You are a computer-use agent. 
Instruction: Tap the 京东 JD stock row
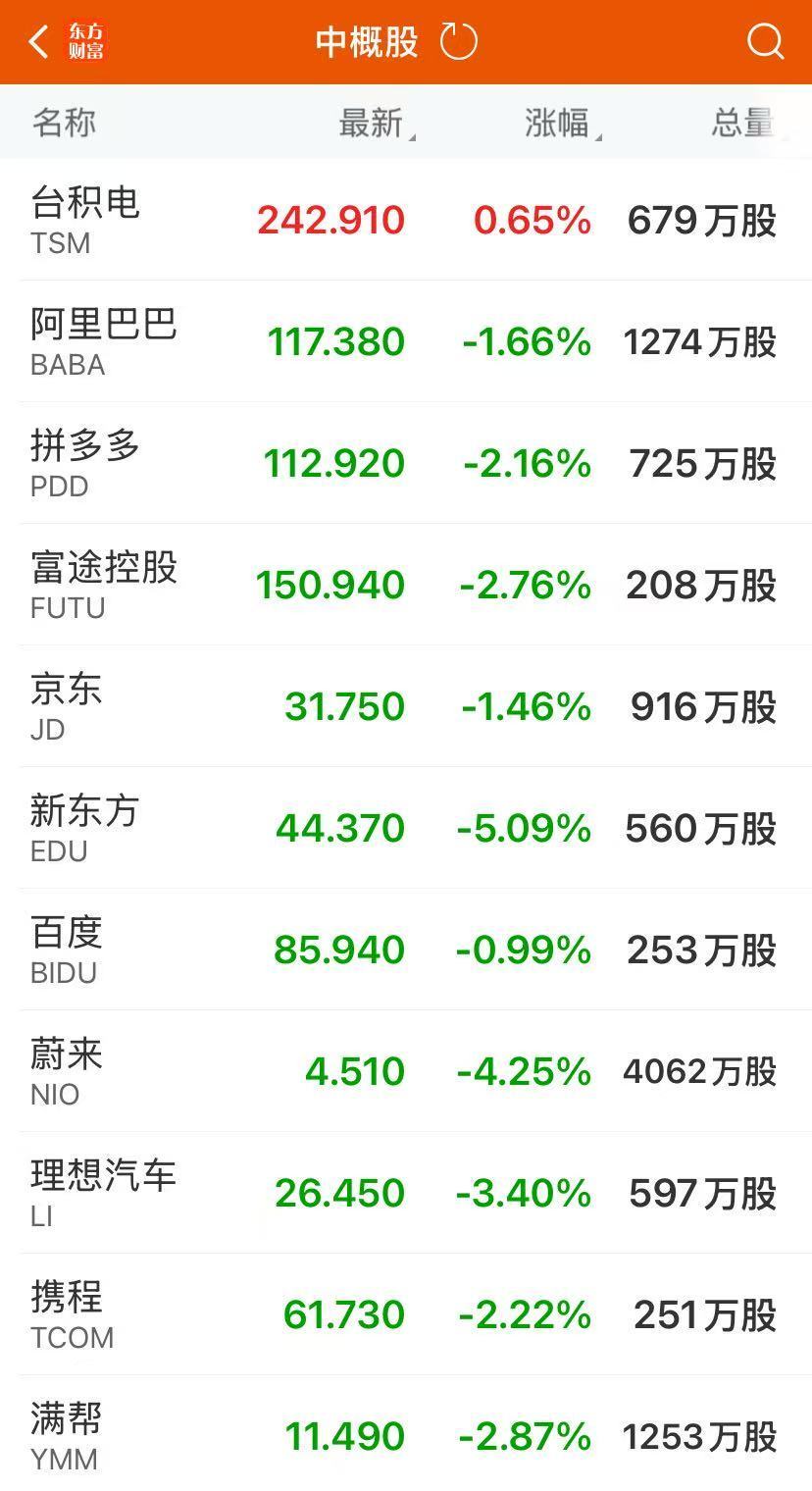pos(406,706)
